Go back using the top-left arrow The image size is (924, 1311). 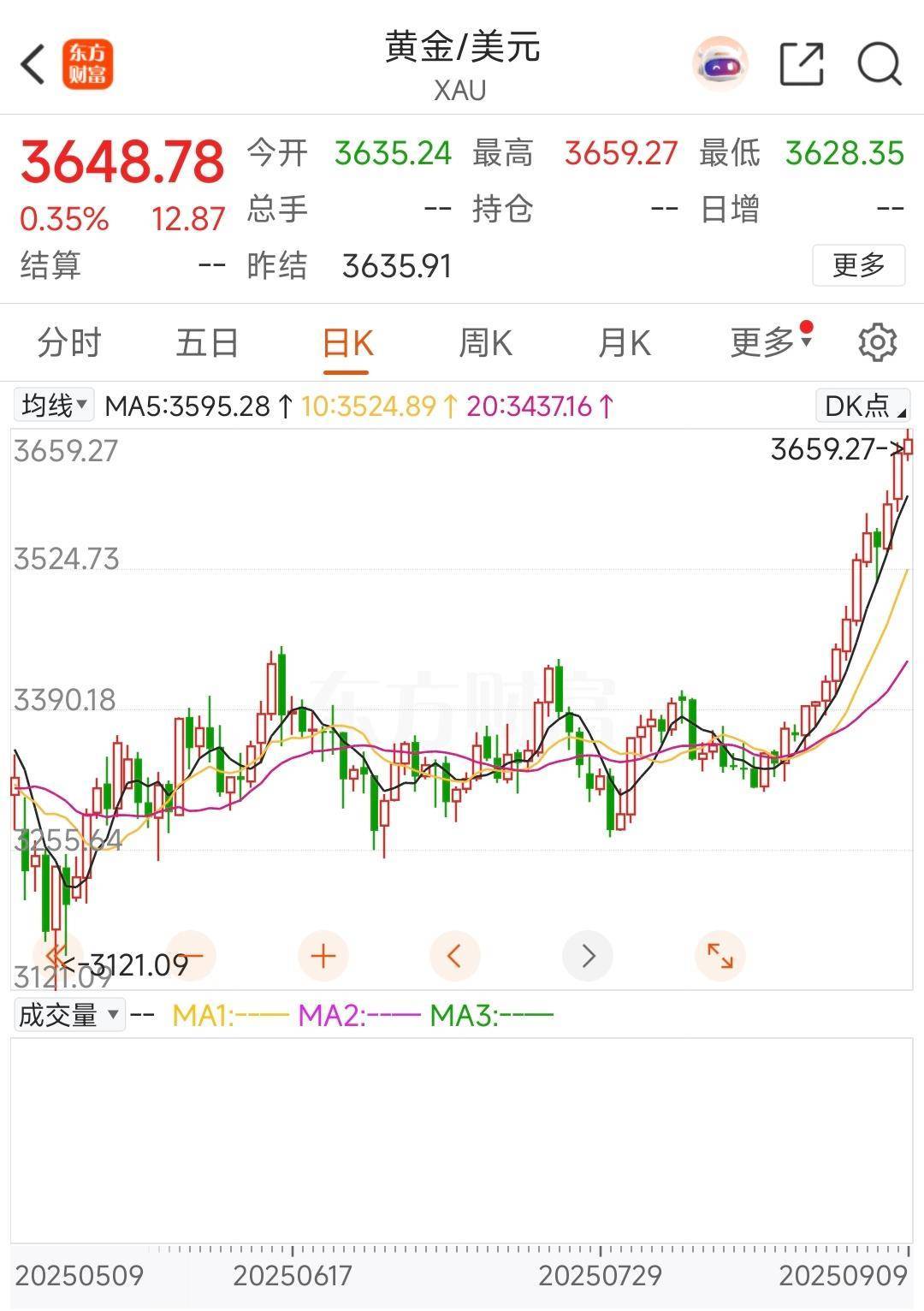pyautogui.click(x=34, y=64)
